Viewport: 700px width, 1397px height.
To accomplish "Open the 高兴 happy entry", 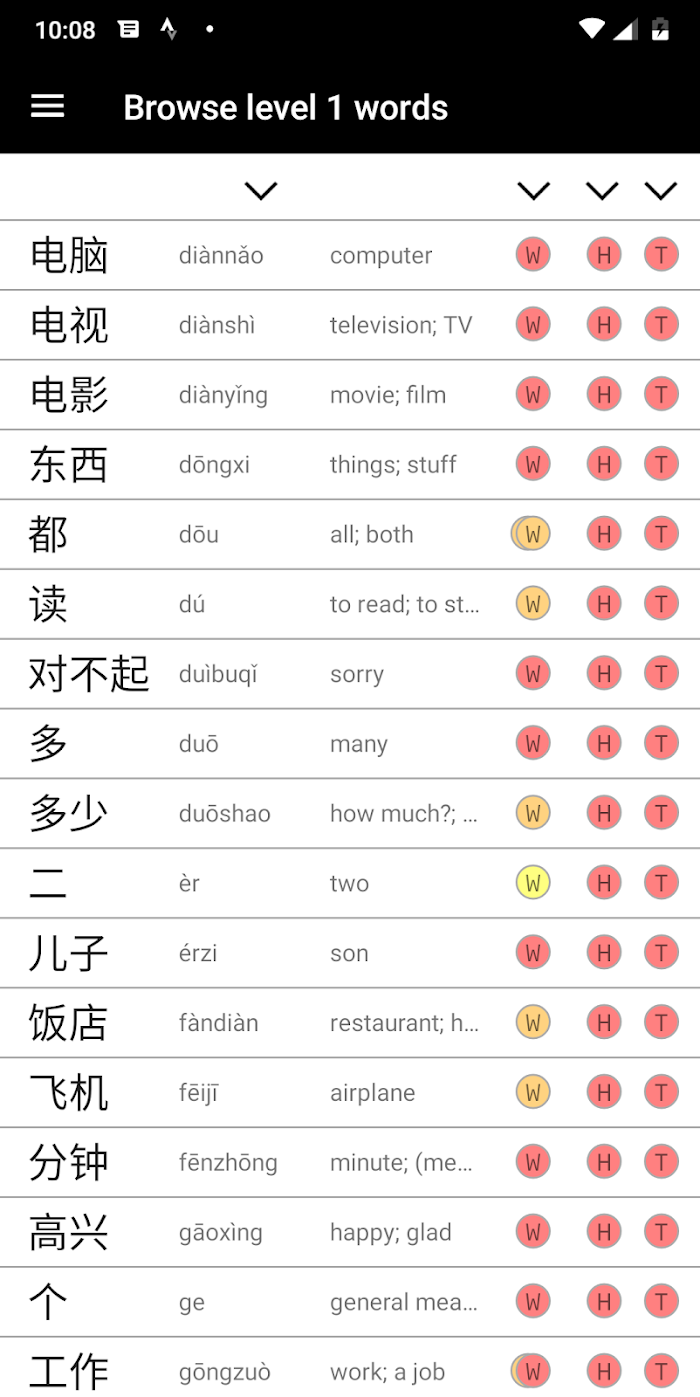I will [x=350, y=1232].
